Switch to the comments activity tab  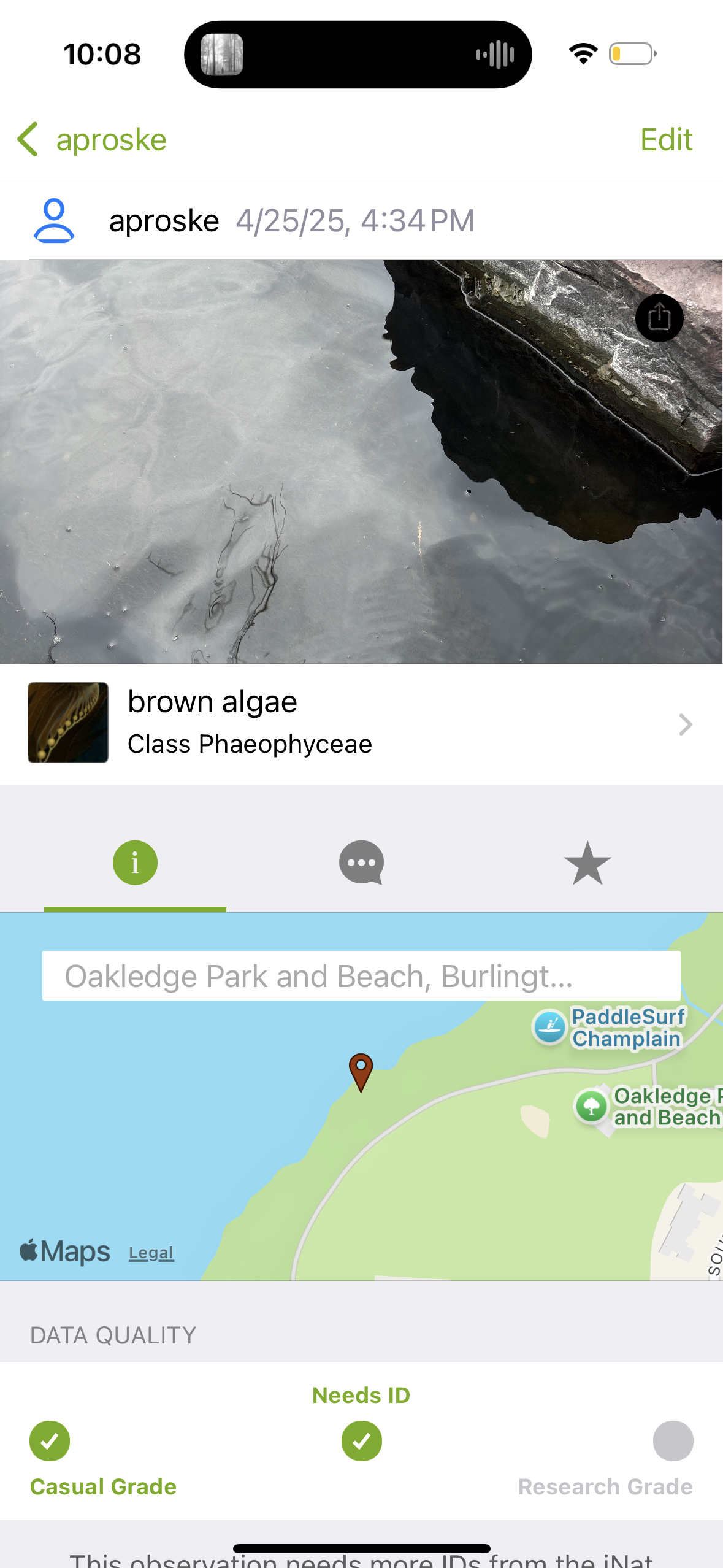(361, 863)
